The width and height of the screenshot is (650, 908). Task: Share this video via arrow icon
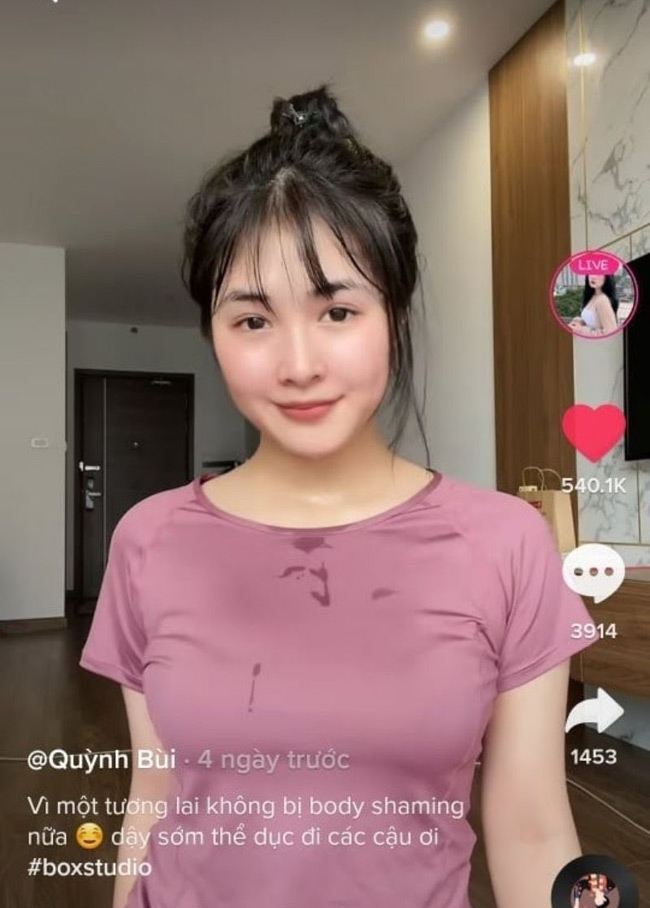(593, 712)
